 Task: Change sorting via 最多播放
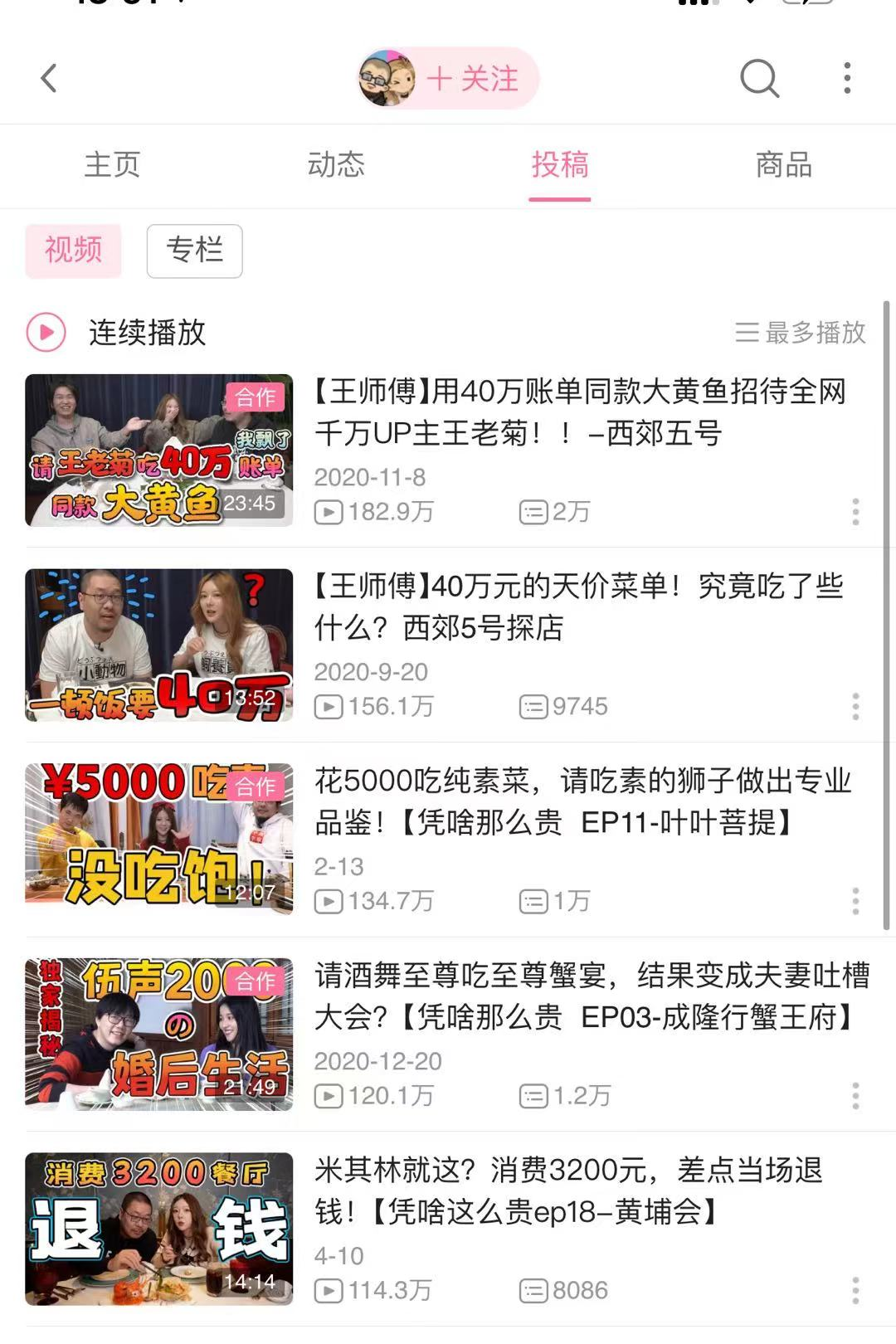pos(801,333)
